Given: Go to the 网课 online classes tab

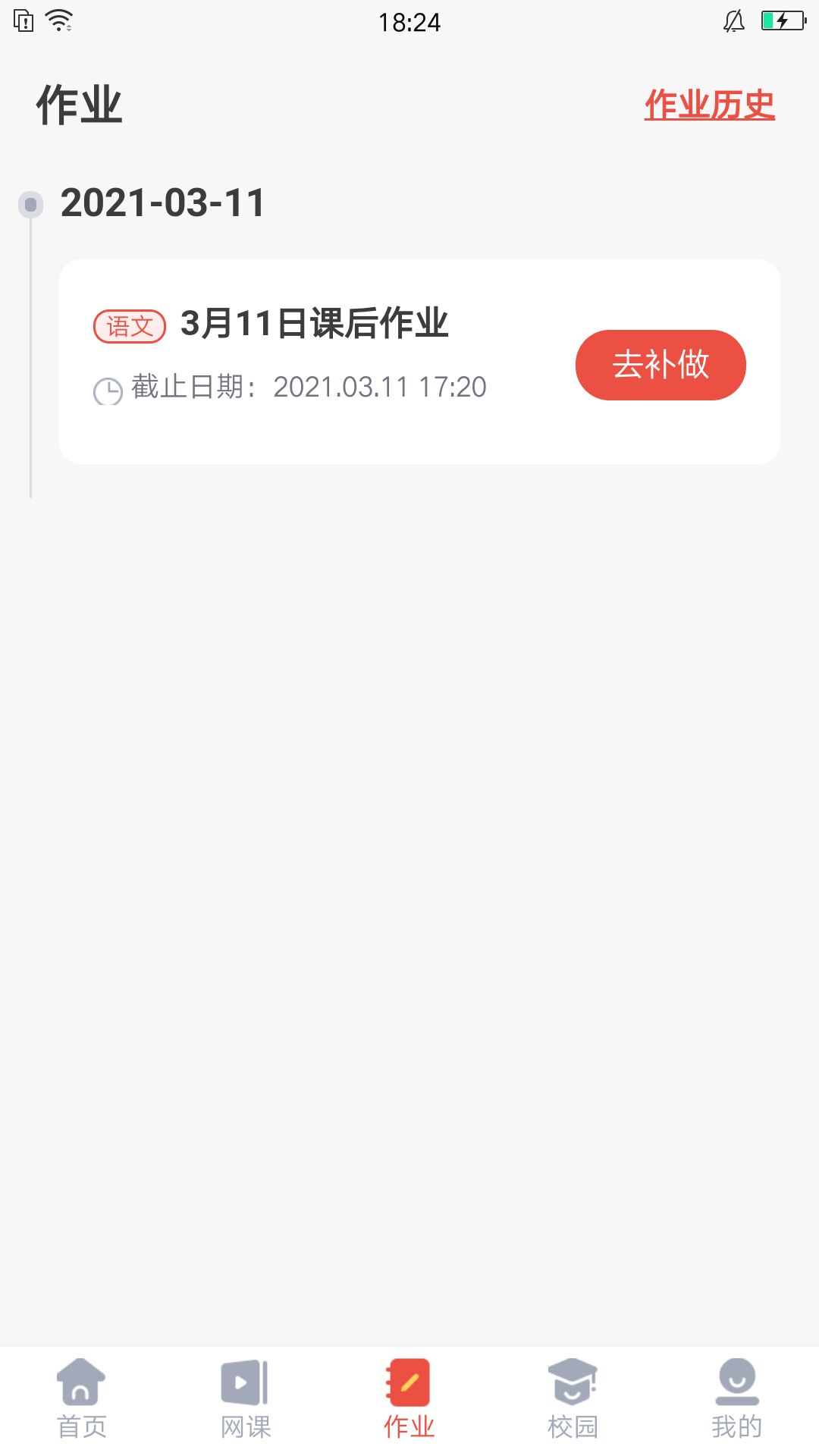Looking at the screenshot, I should click(x=245, y=1399).
